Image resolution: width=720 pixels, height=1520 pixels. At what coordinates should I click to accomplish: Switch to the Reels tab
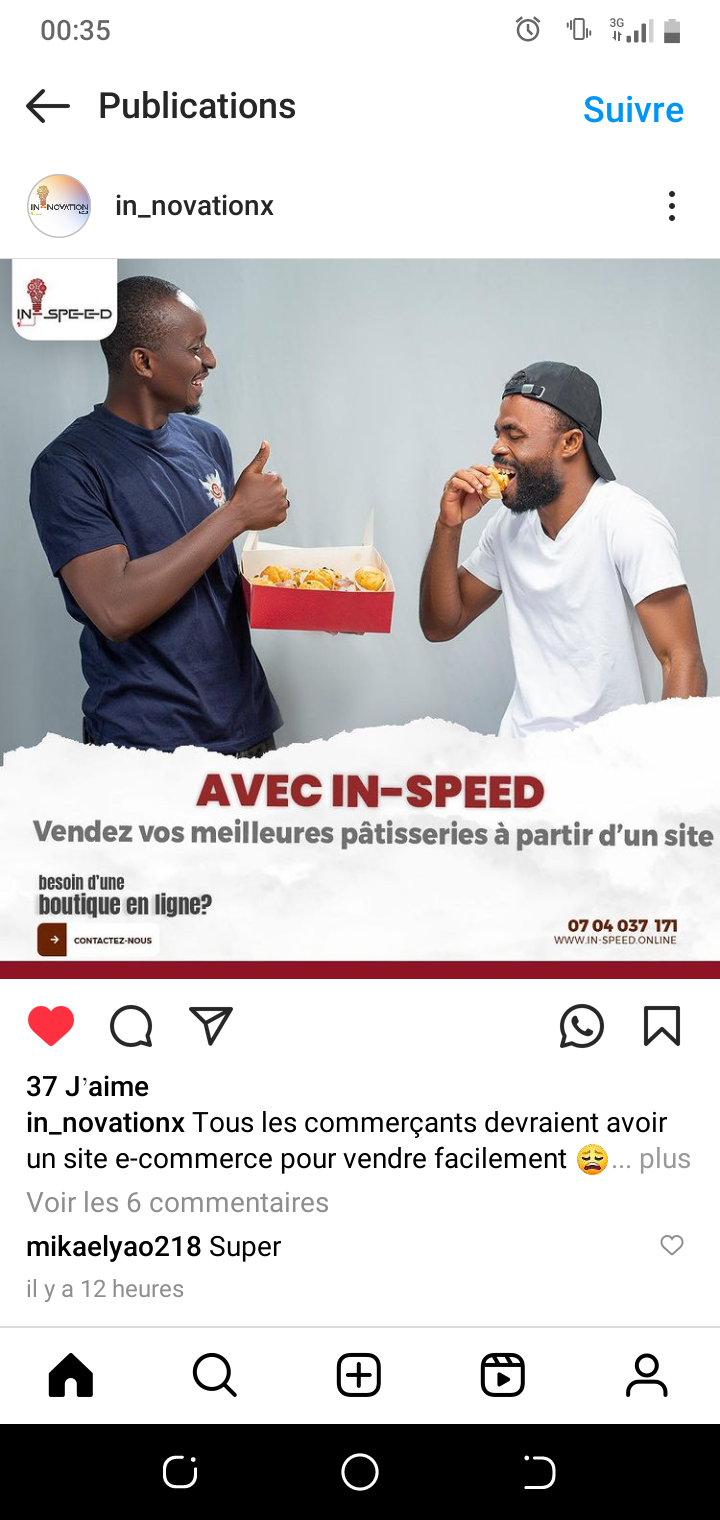(x=502, y=1376)
